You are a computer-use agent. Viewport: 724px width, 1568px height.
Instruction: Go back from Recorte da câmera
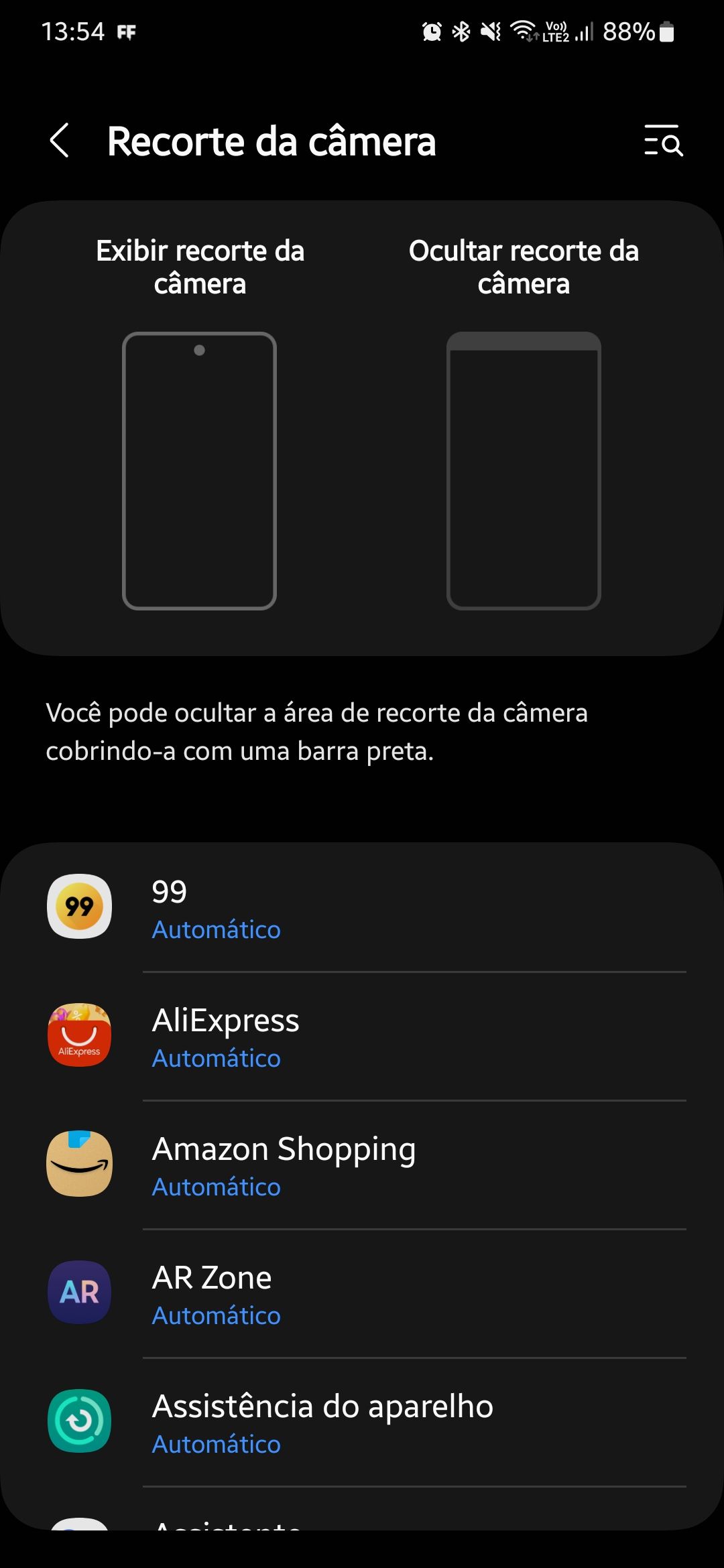tap(60, 141)
